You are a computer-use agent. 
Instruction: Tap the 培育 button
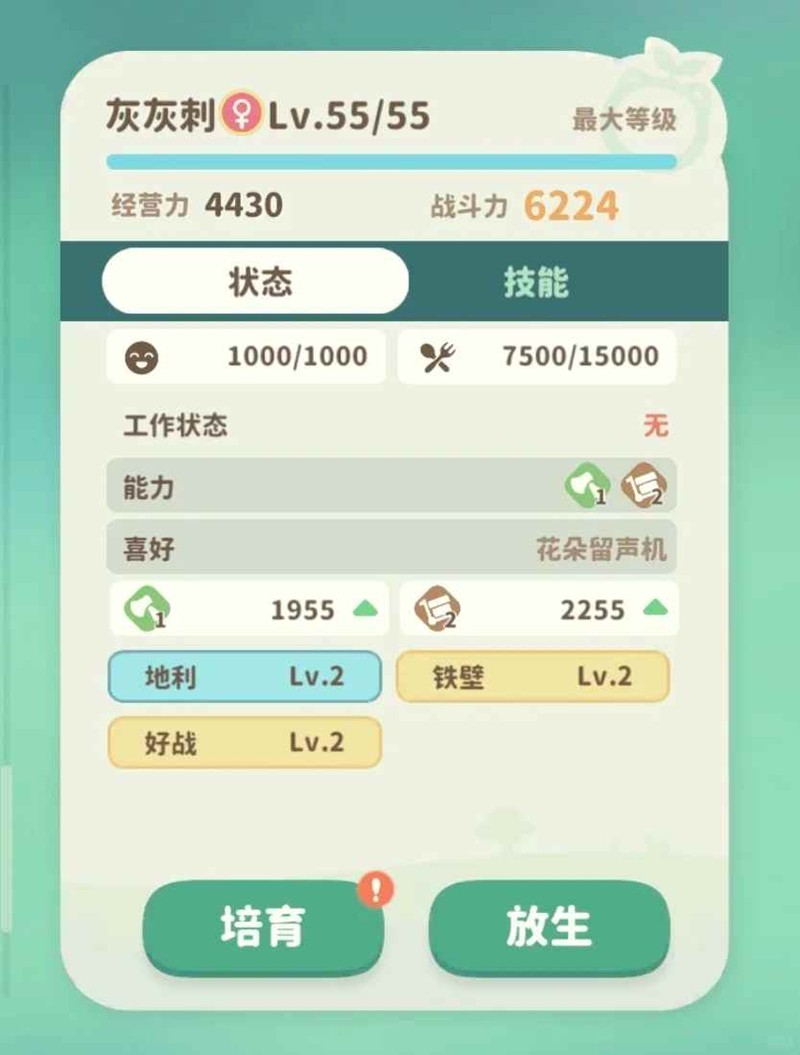pyautogui.click(x=263, y=927)
